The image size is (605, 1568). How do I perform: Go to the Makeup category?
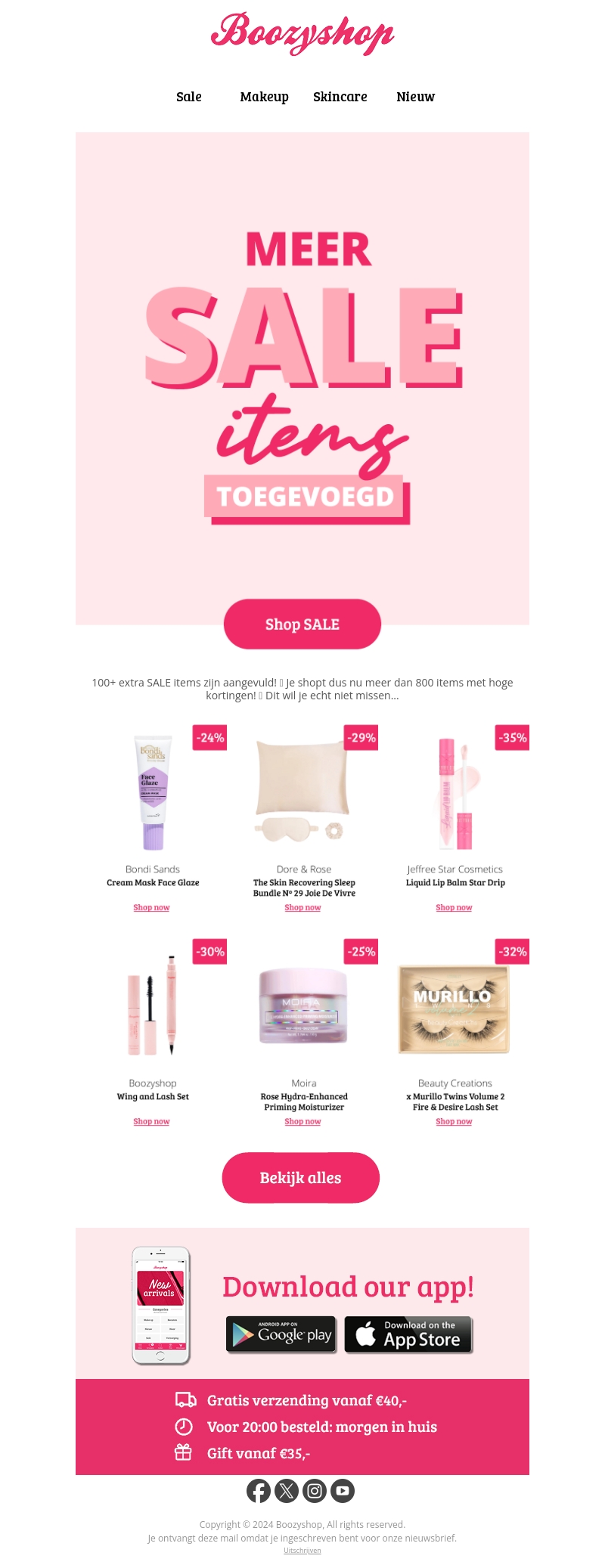pos(264,97)
